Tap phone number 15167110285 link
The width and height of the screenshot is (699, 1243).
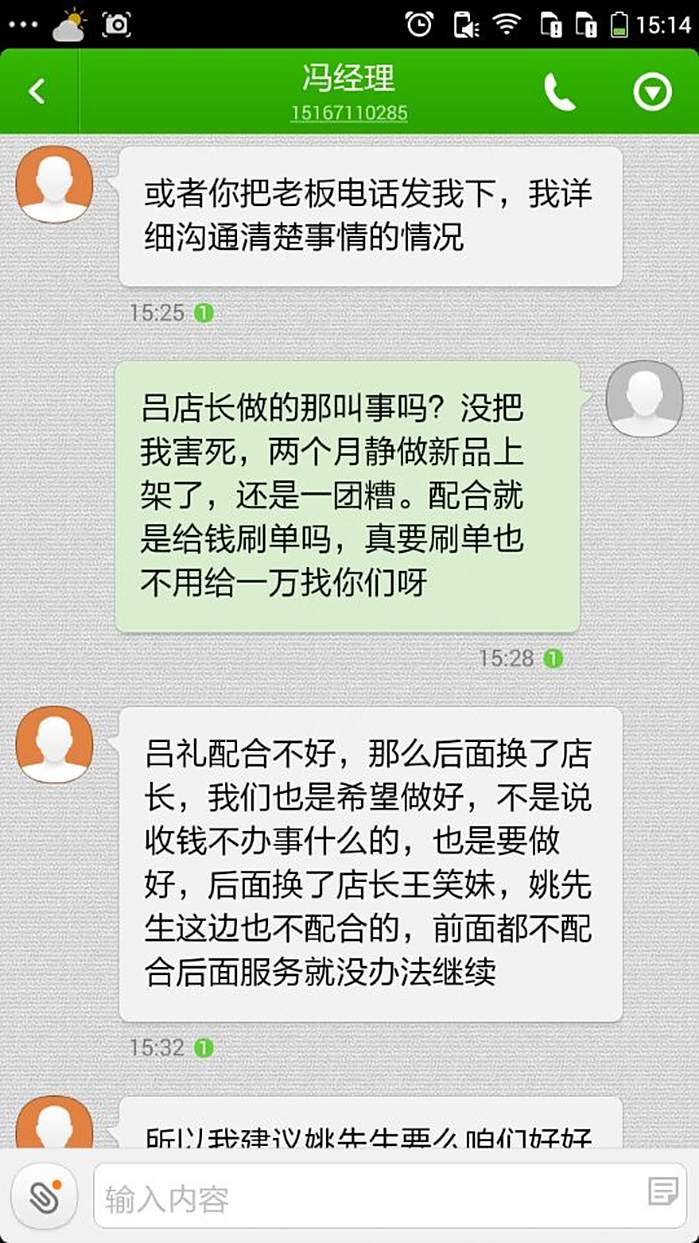coord(349,113)
